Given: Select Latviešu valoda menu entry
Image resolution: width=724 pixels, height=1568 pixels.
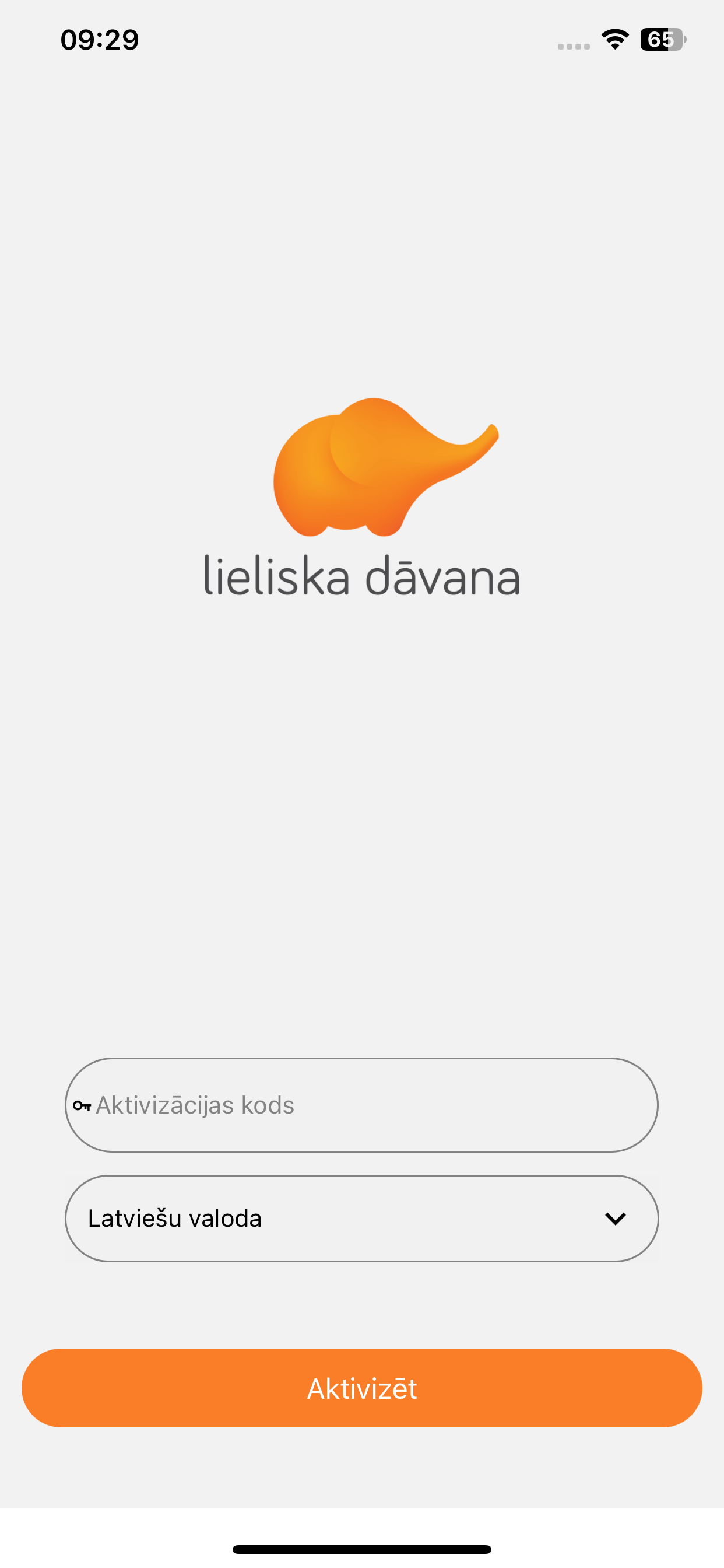Looking at the screenshot, I should click(x=175, y=1219).
